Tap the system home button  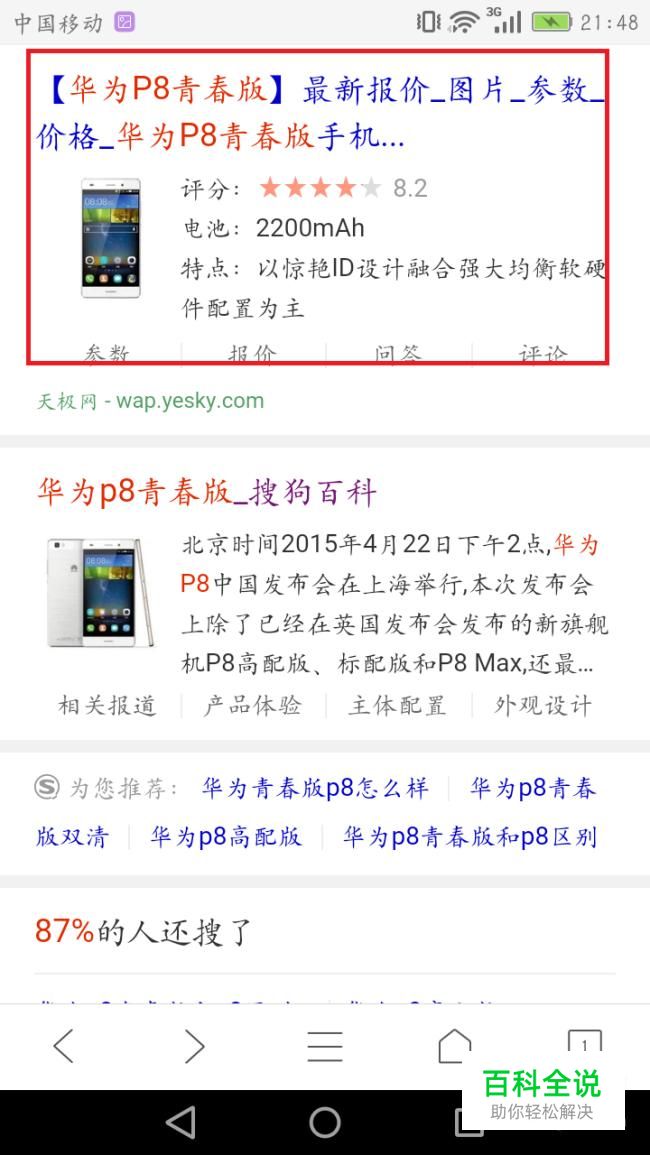(325, 1123)
